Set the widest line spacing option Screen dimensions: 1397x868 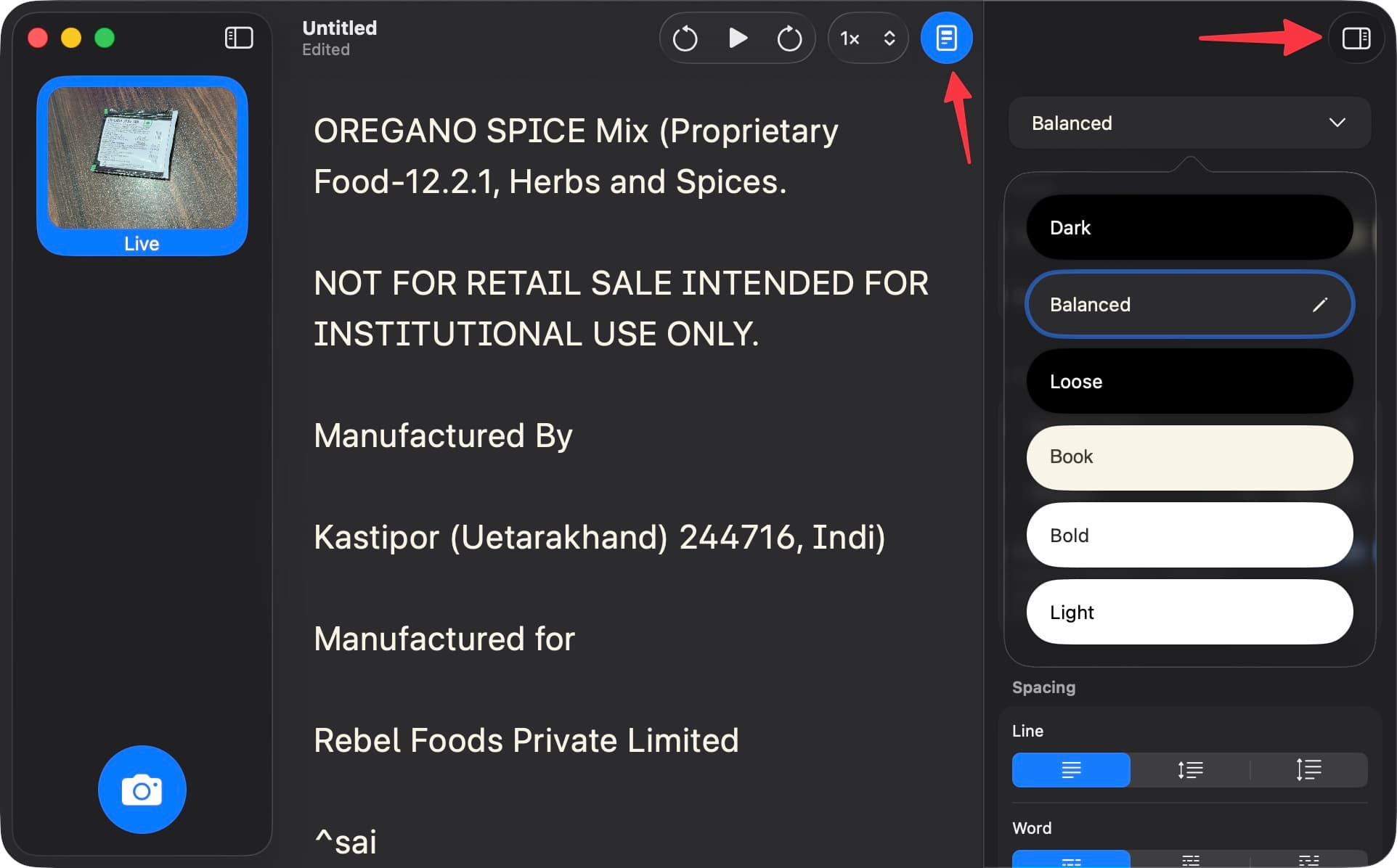1308,770
